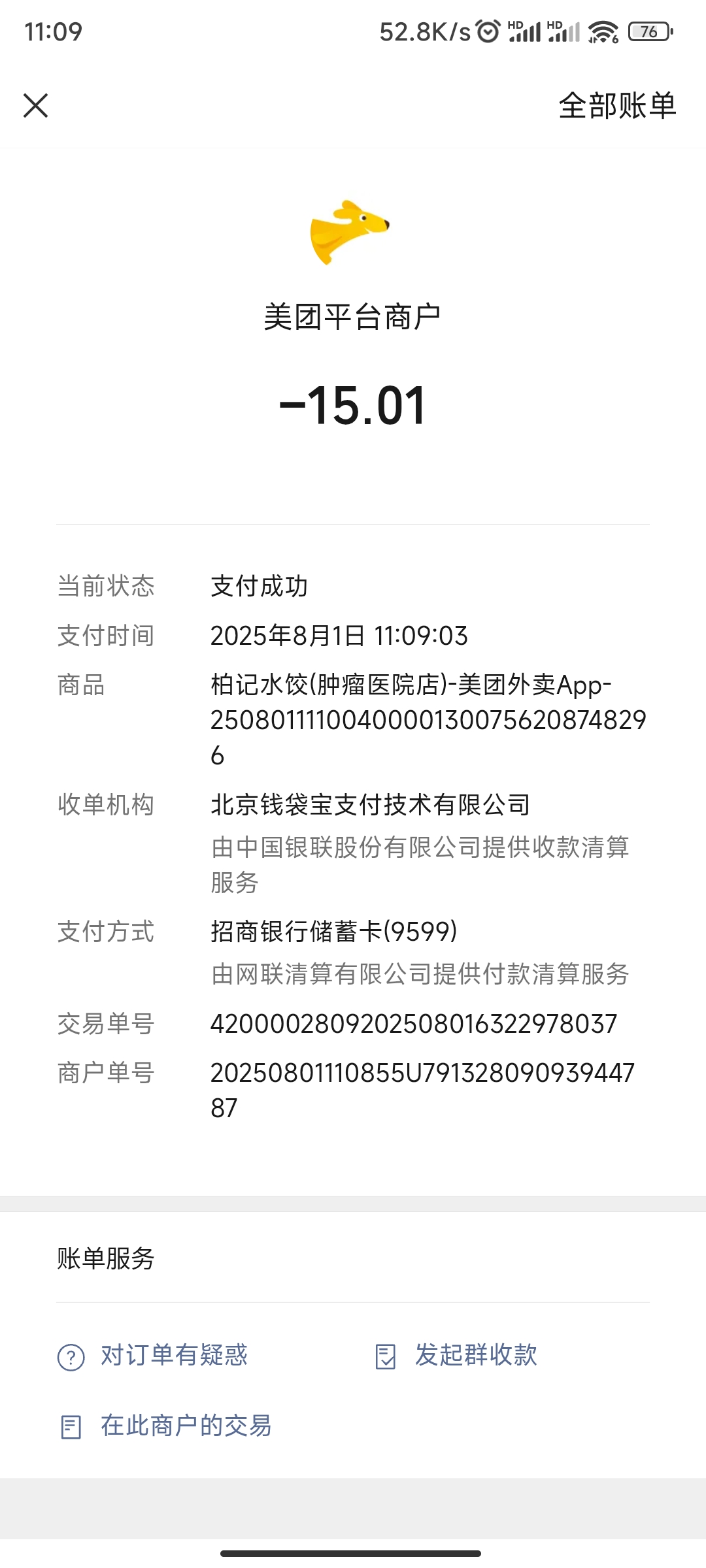Start a group collection via 发起群收款
The height and width of the screenshot is (1568, 706).
[458, 1356]
